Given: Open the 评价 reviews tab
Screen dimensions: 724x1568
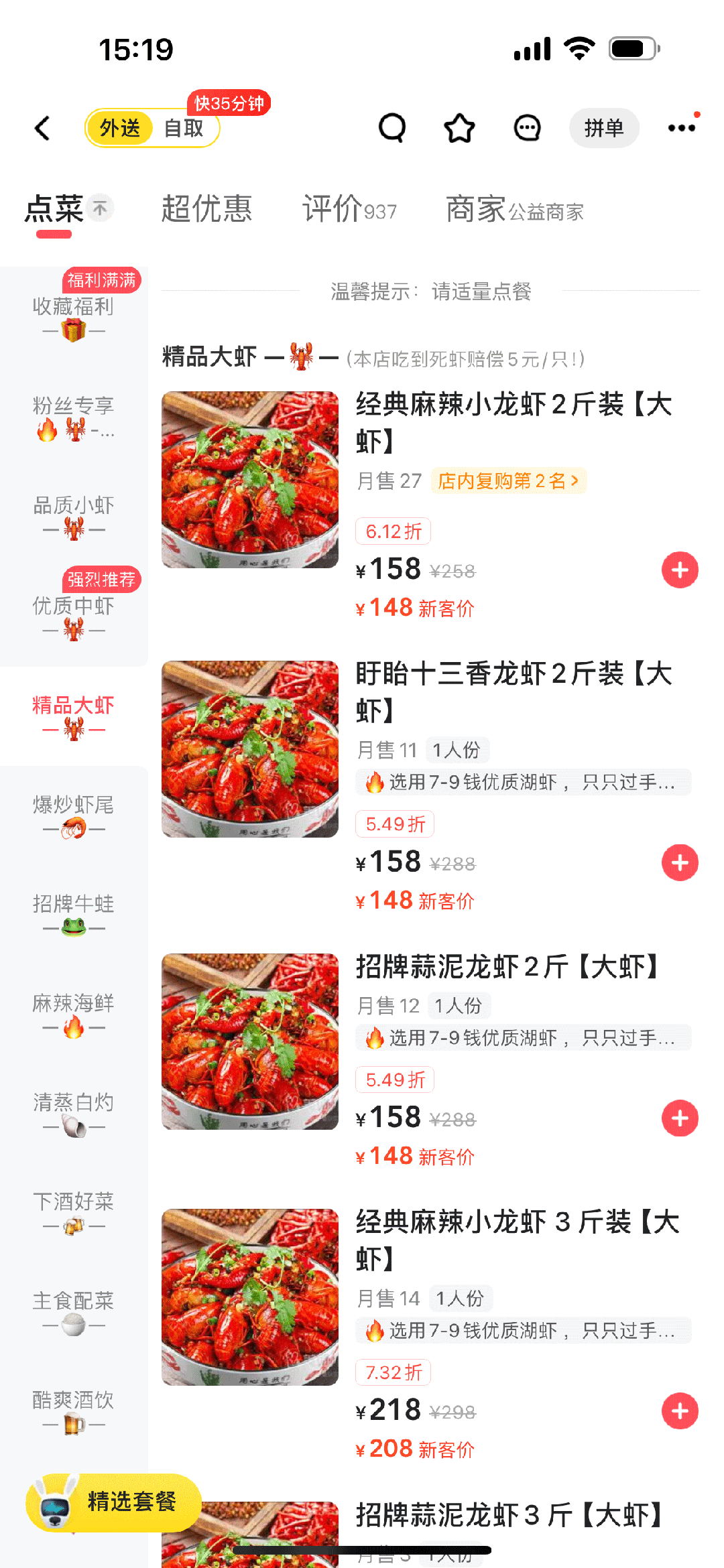Looking at the screenshot, I should pyautogui.click(x=349, y=208).
